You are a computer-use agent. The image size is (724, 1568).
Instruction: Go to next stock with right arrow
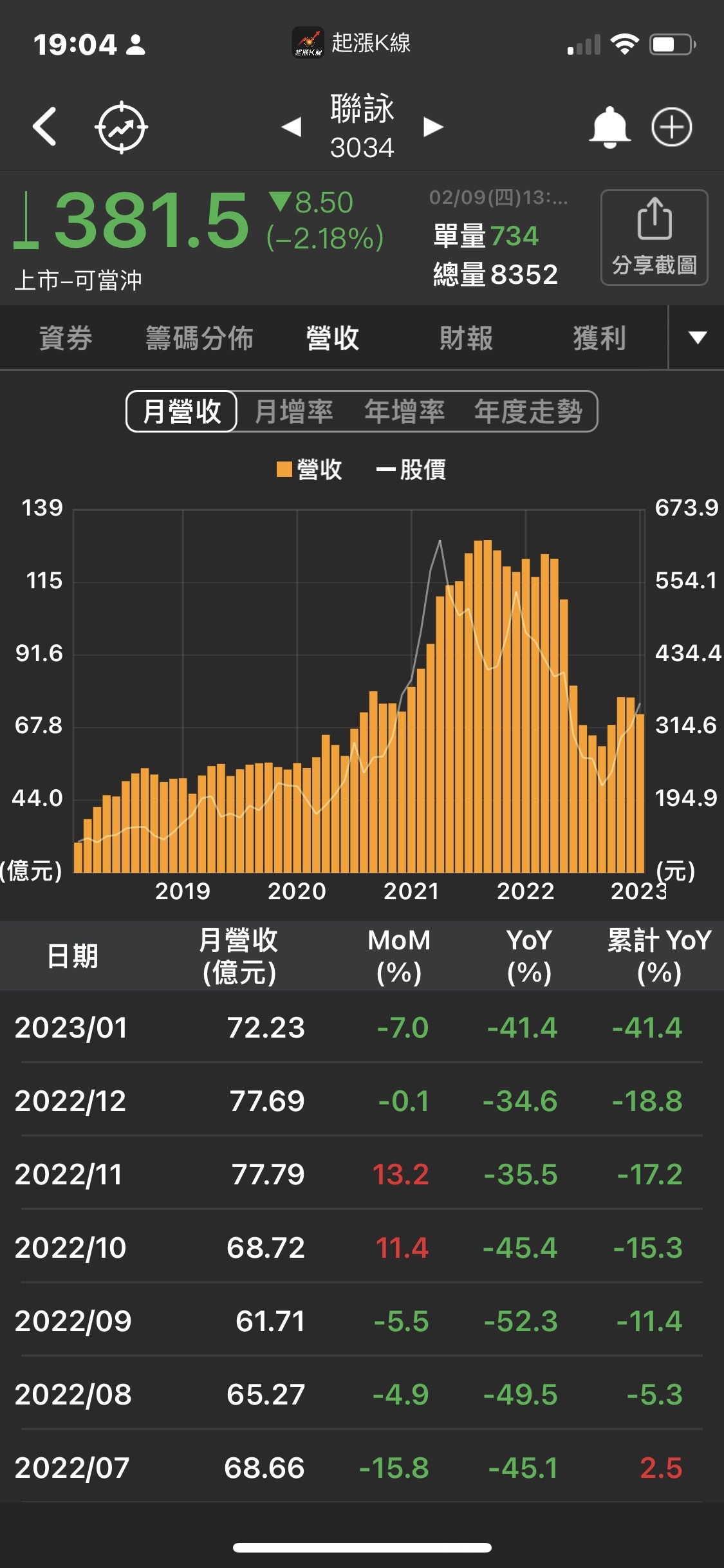(x=432, y=127)
